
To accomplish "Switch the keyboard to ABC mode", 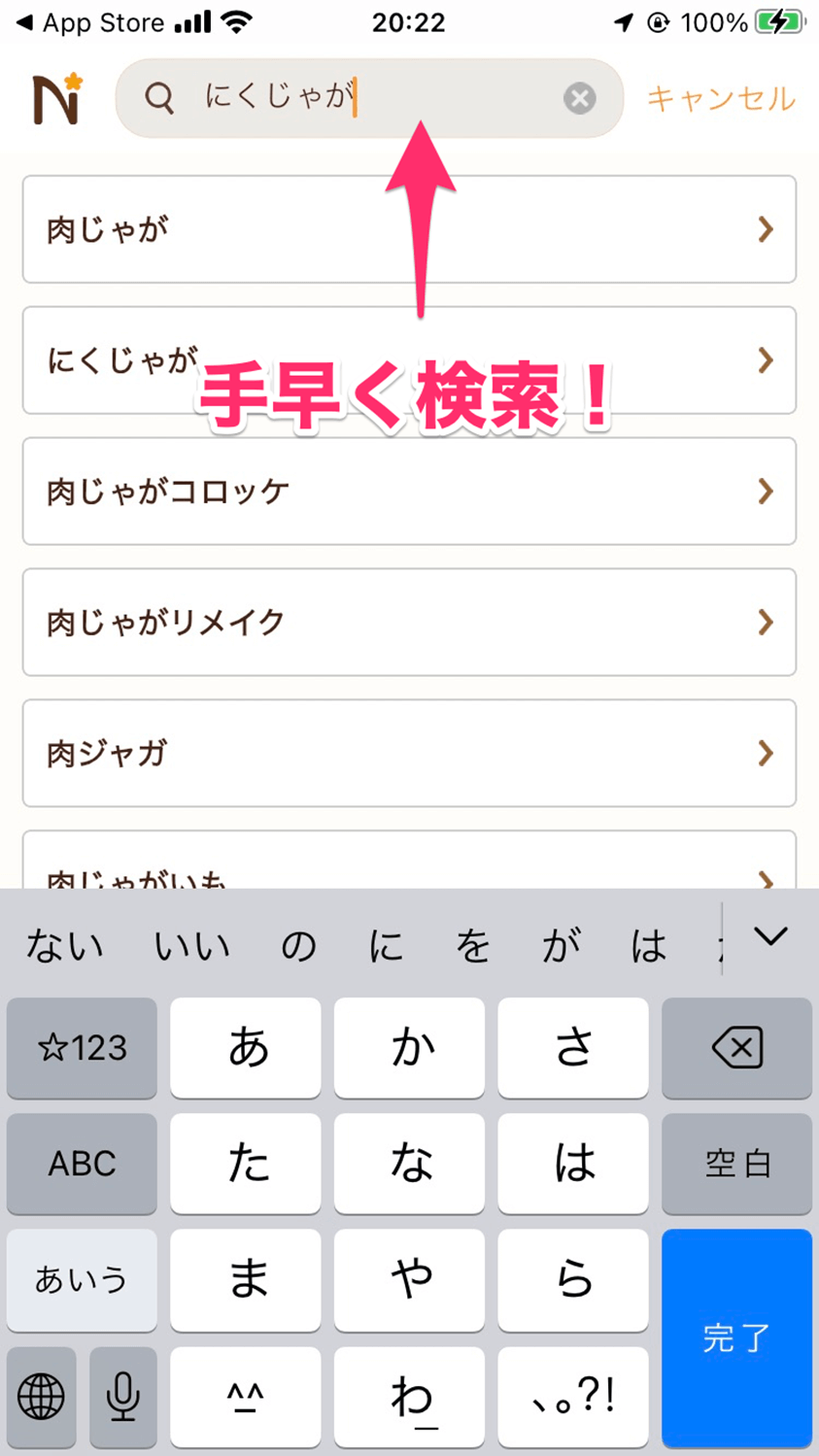I will [82, 1164].
